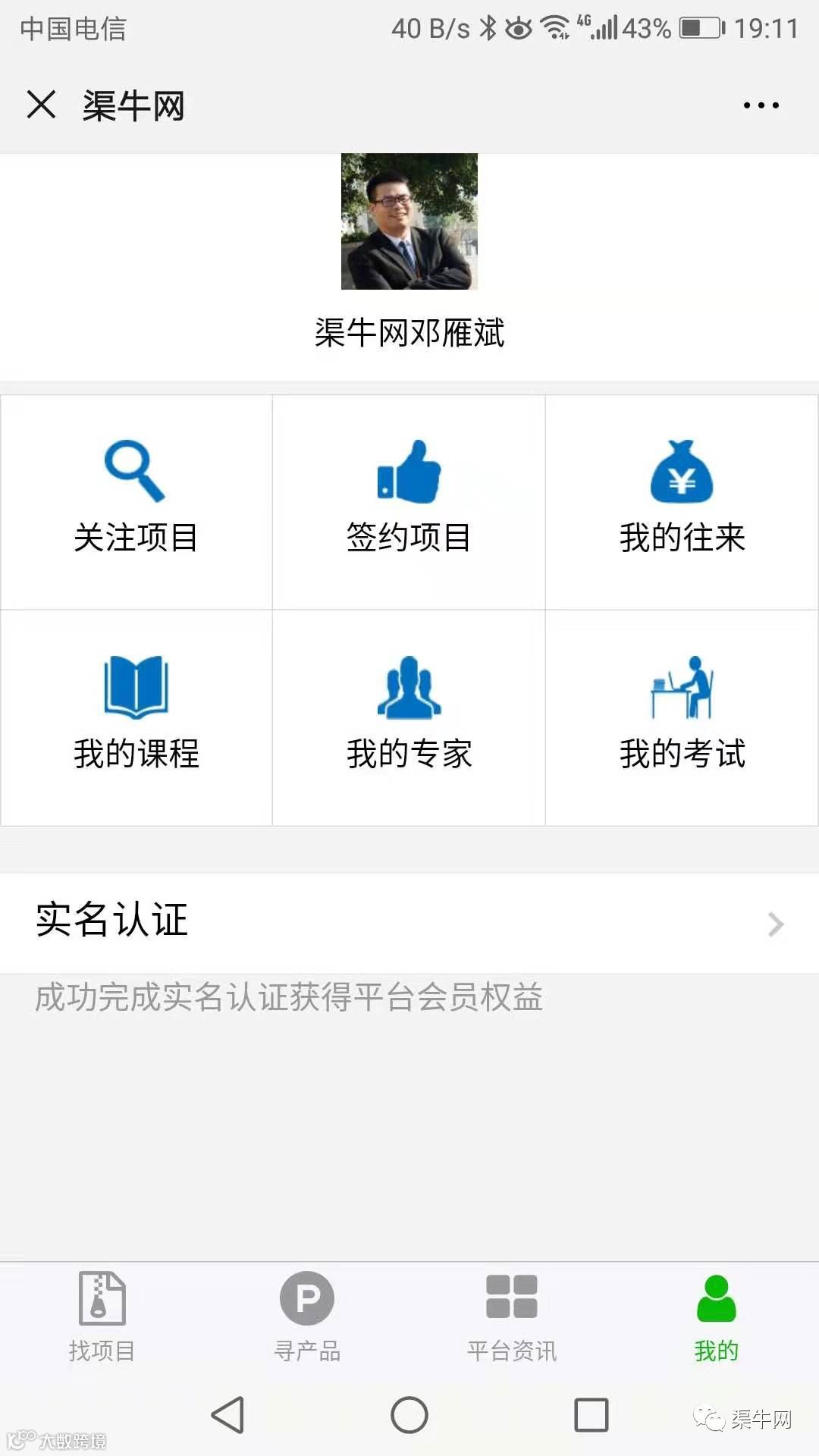Open 我的往来 transactions

click(x=682, y=500)
